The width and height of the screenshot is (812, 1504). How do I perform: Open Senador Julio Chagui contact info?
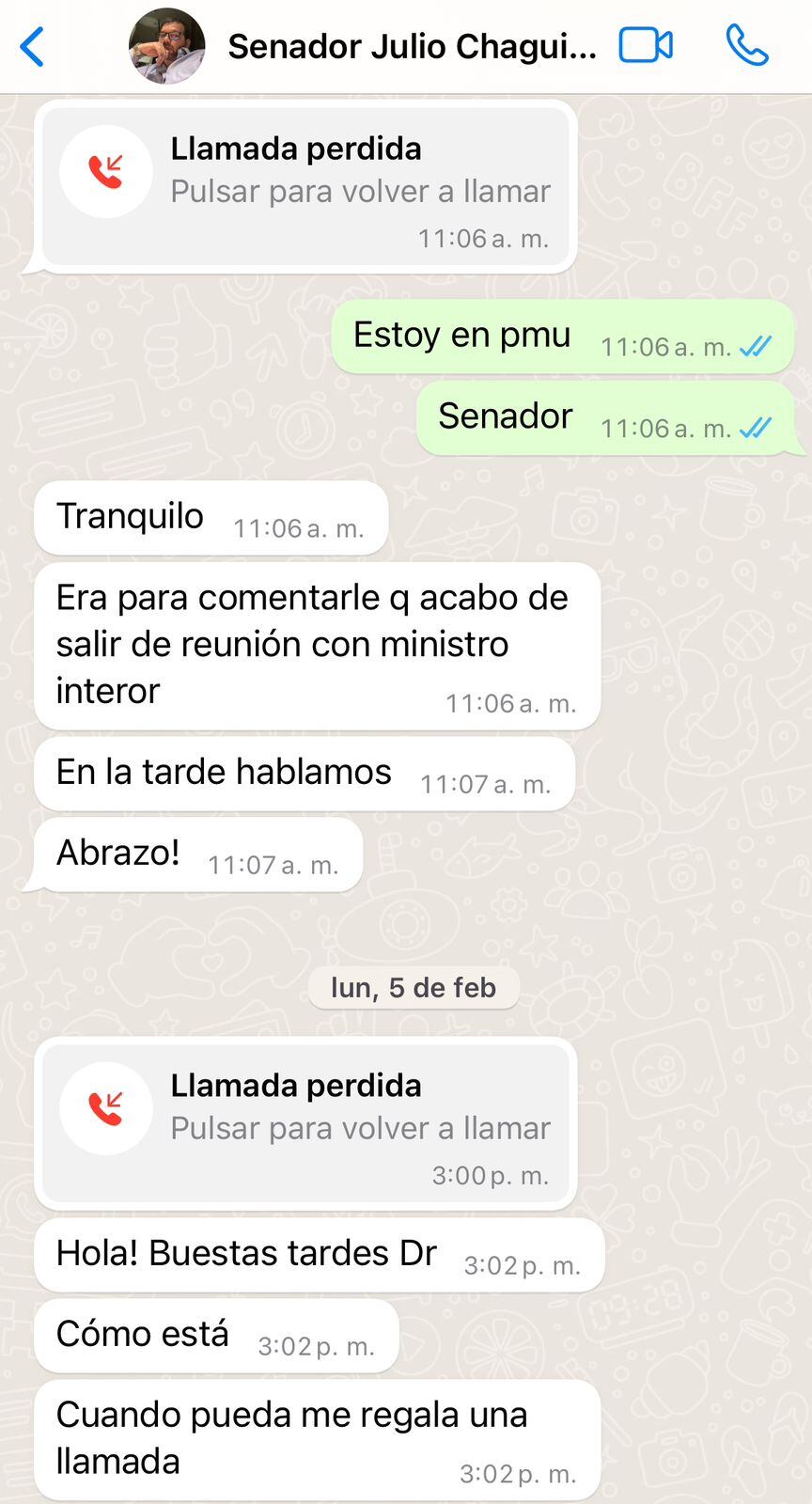412,46
